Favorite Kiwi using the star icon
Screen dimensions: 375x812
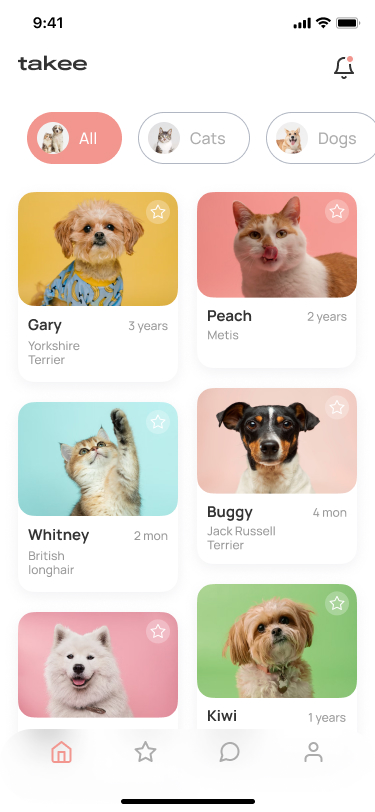337,603
